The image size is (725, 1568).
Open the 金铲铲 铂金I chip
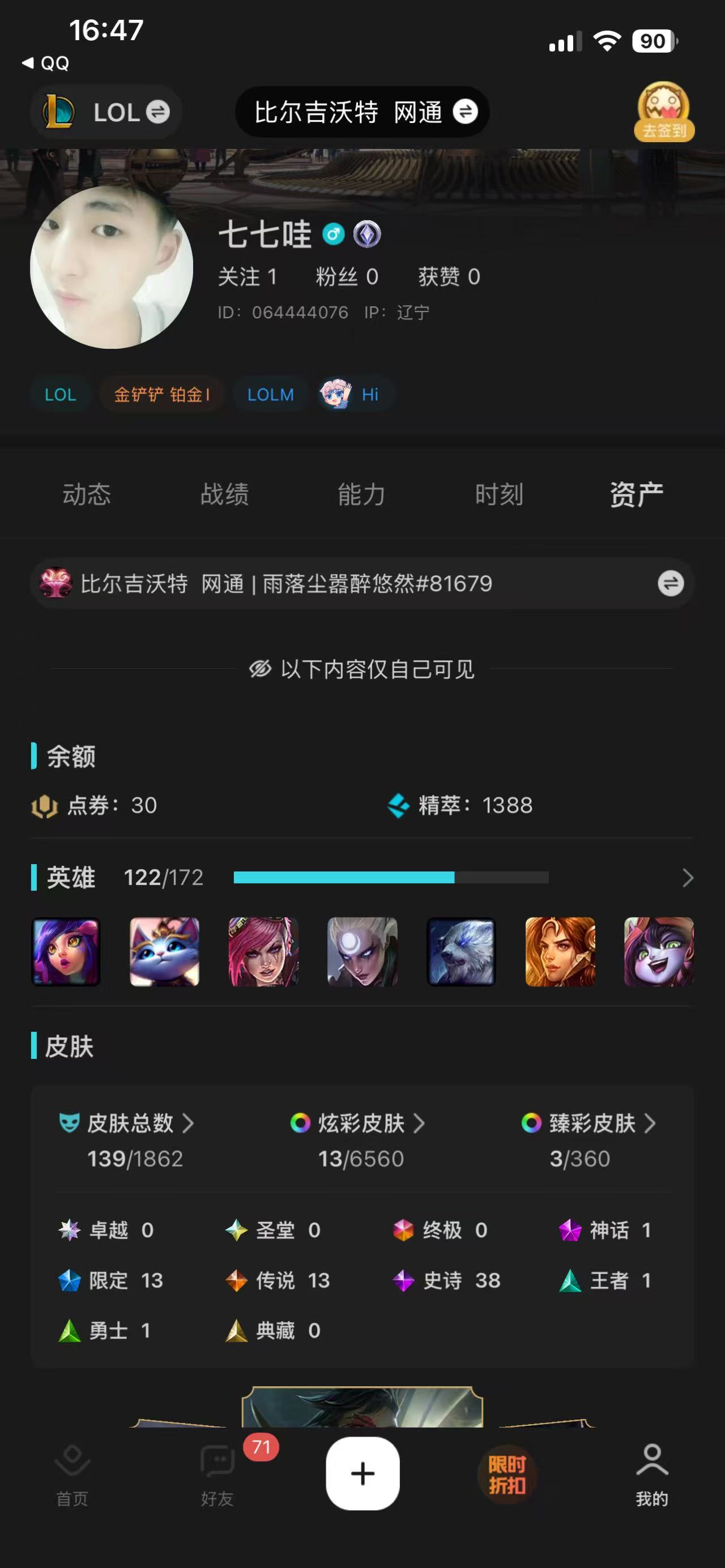click(162, 395)
